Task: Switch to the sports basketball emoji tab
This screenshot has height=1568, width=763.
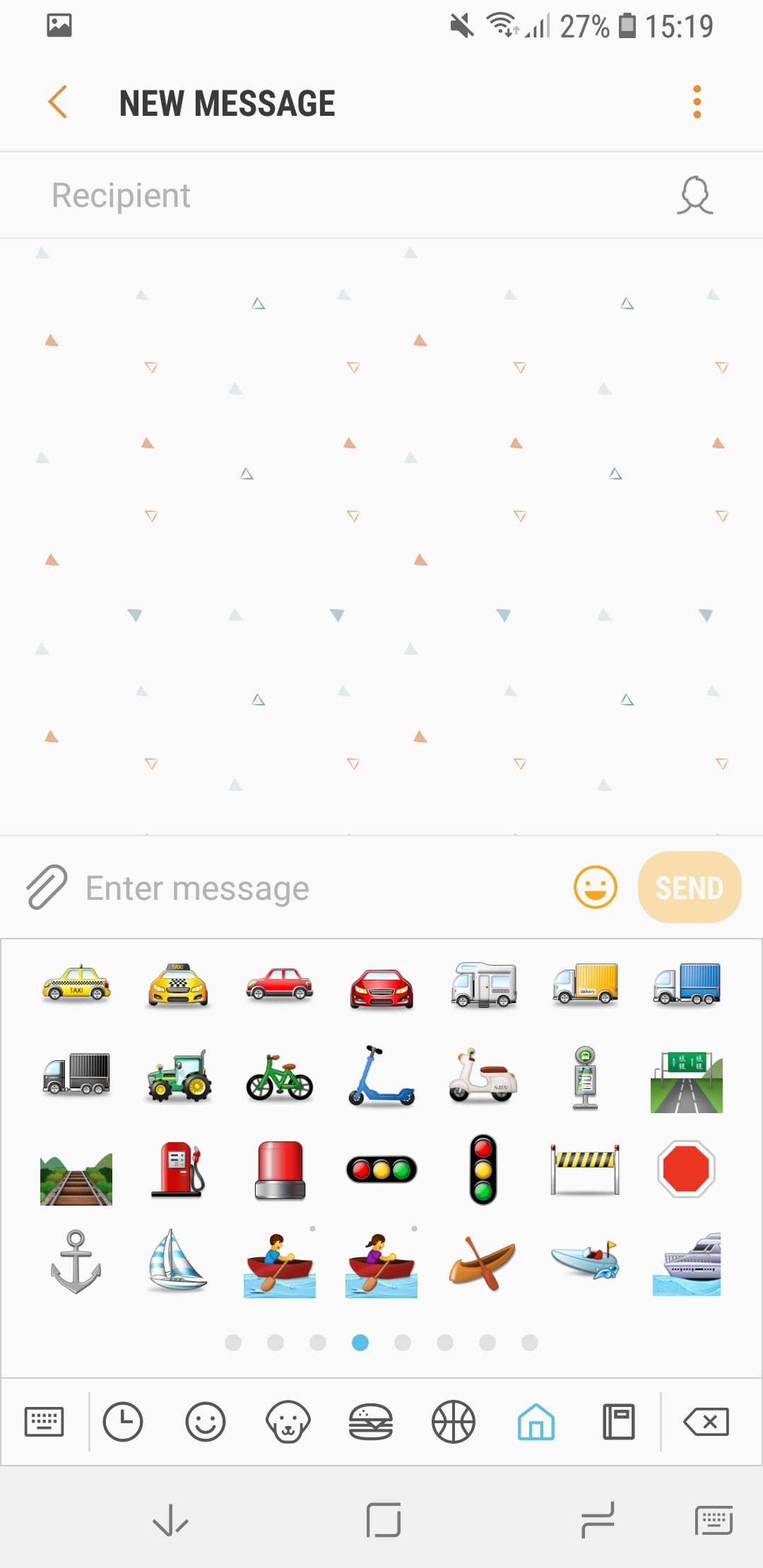Action: (x=454, y=1422)
